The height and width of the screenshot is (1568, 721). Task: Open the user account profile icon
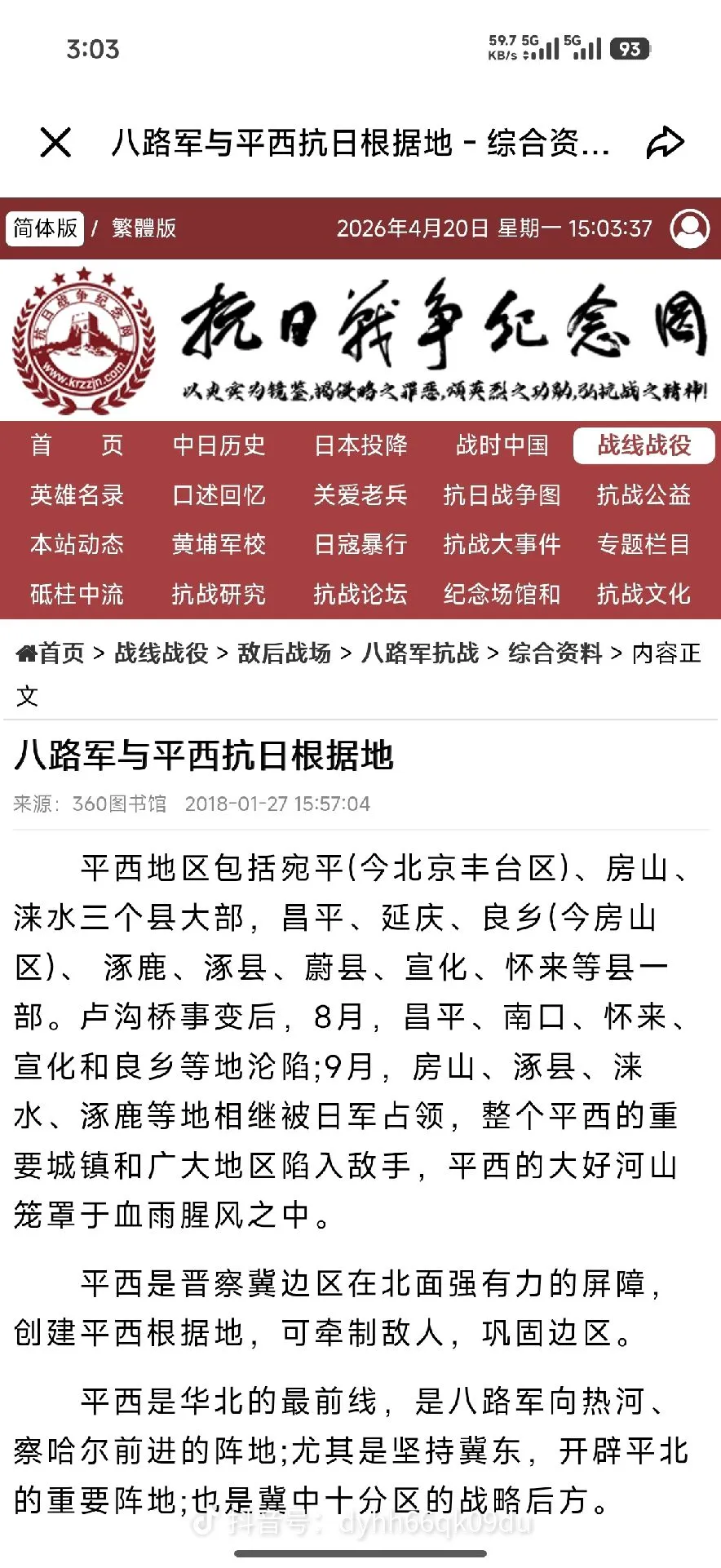click(690, 228)
